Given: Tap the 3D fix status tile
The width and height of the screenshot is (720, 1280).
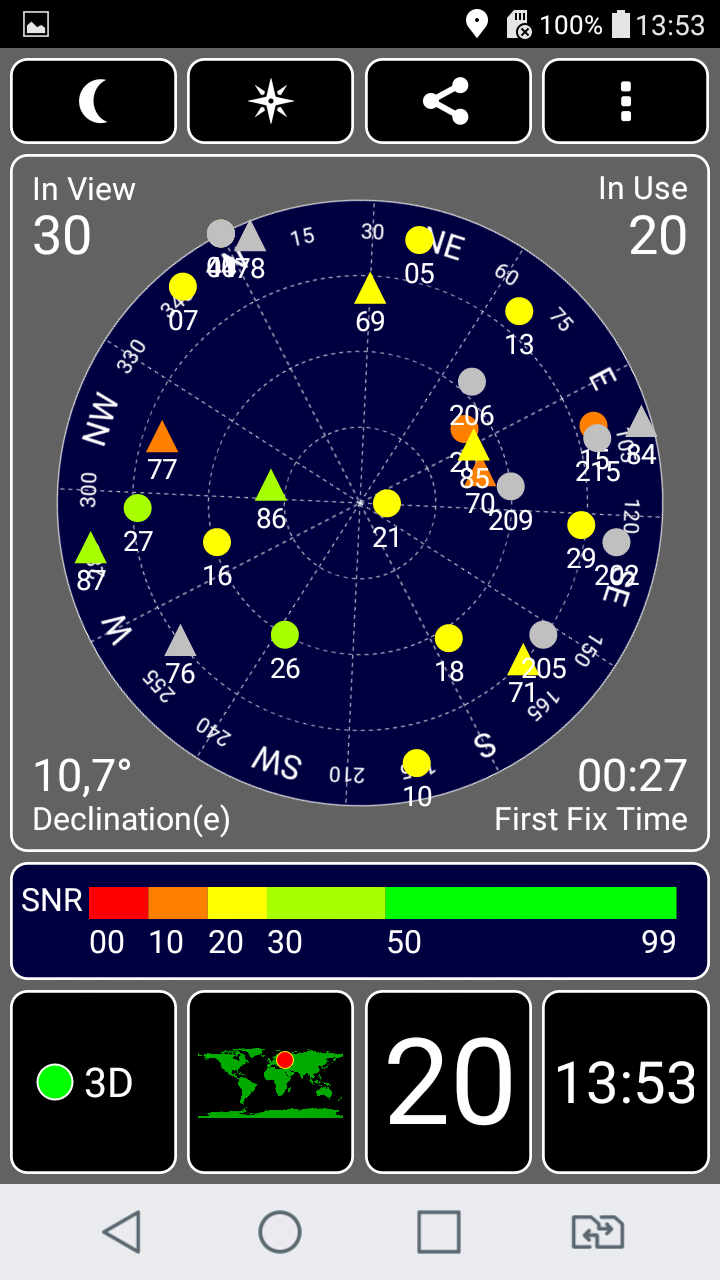Looking at the screenshot, I should [94, 1082].
